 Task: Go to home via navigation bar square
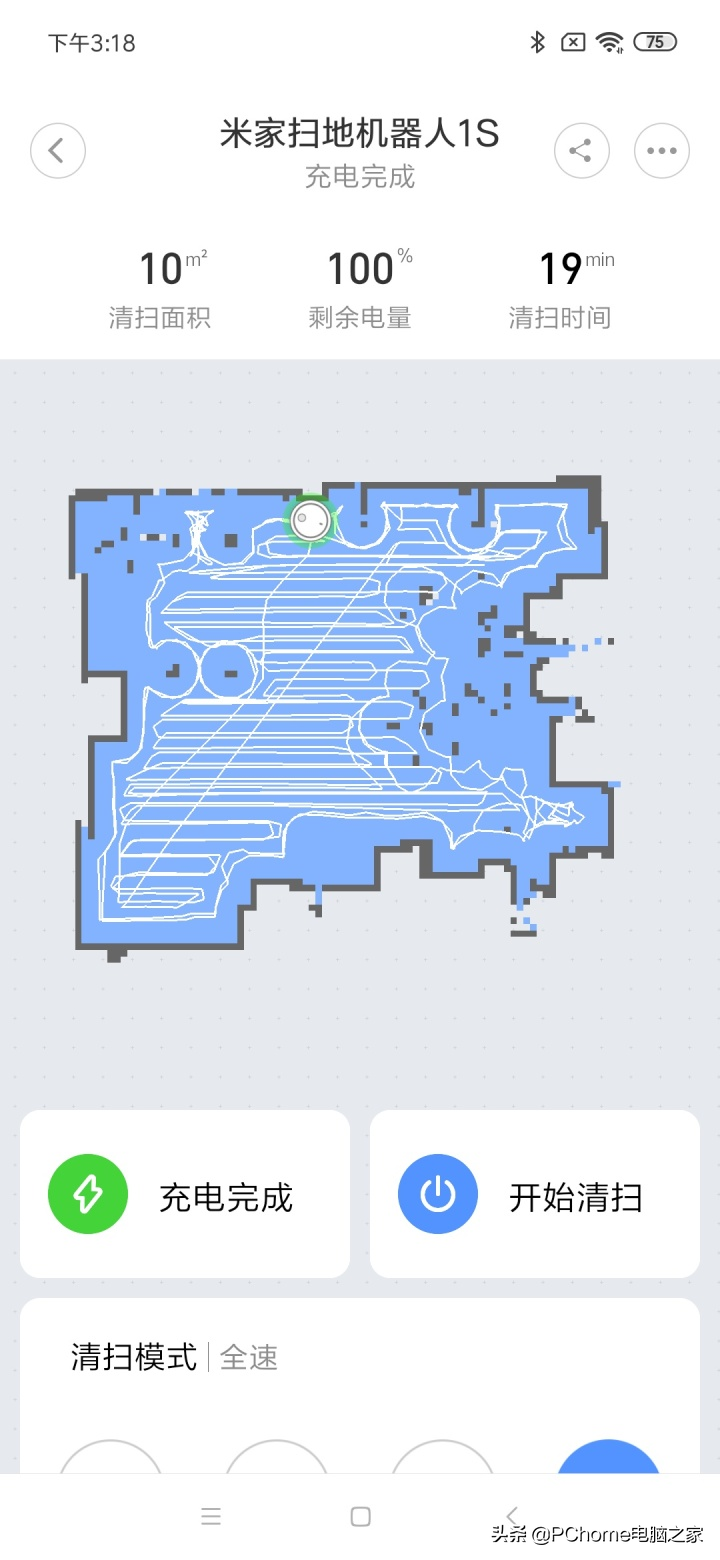tap(361, 1516)
